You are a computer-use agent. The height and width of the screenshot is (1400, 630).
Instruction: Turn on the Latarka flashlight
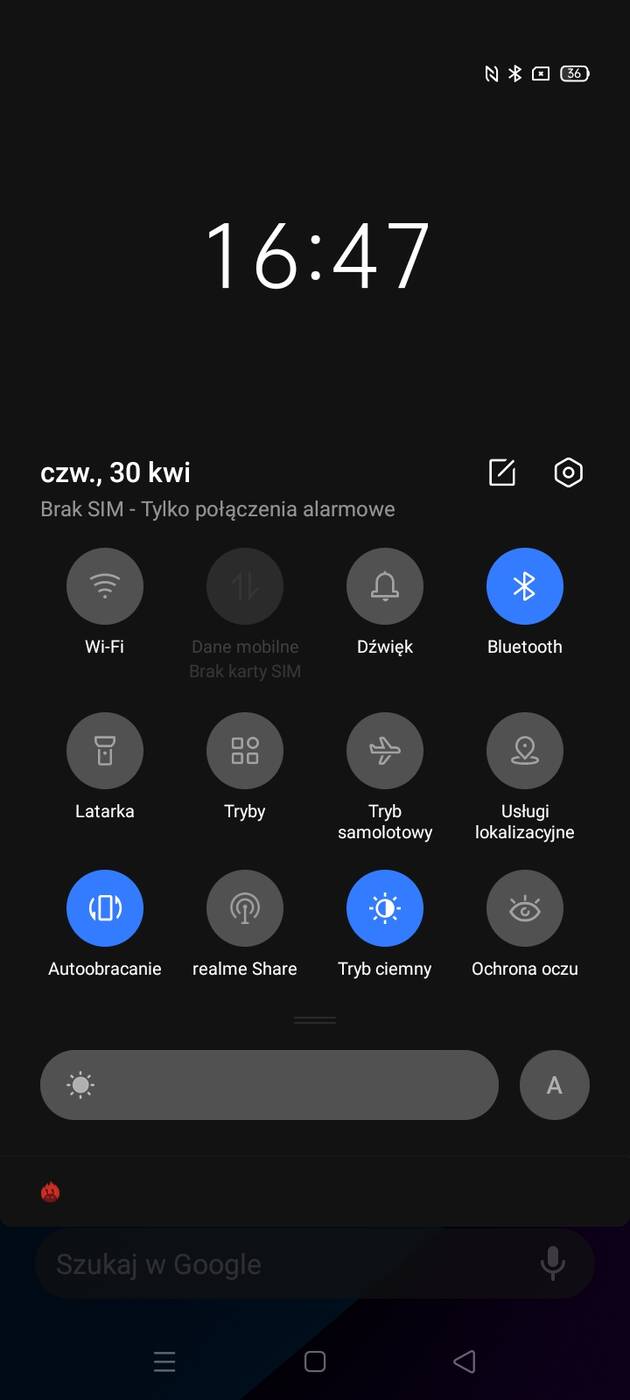105,750
